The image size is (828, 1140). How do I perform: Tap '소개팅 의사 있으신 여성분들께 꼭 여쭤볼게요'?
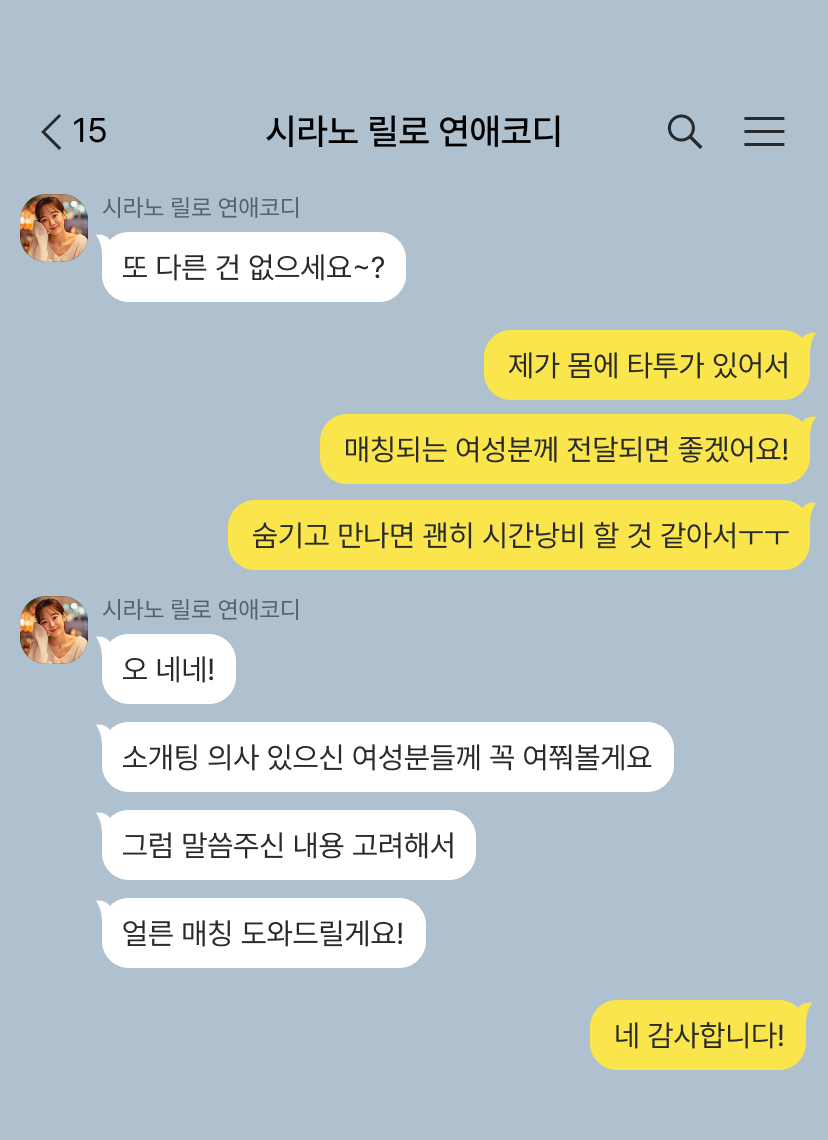point(387,757)
